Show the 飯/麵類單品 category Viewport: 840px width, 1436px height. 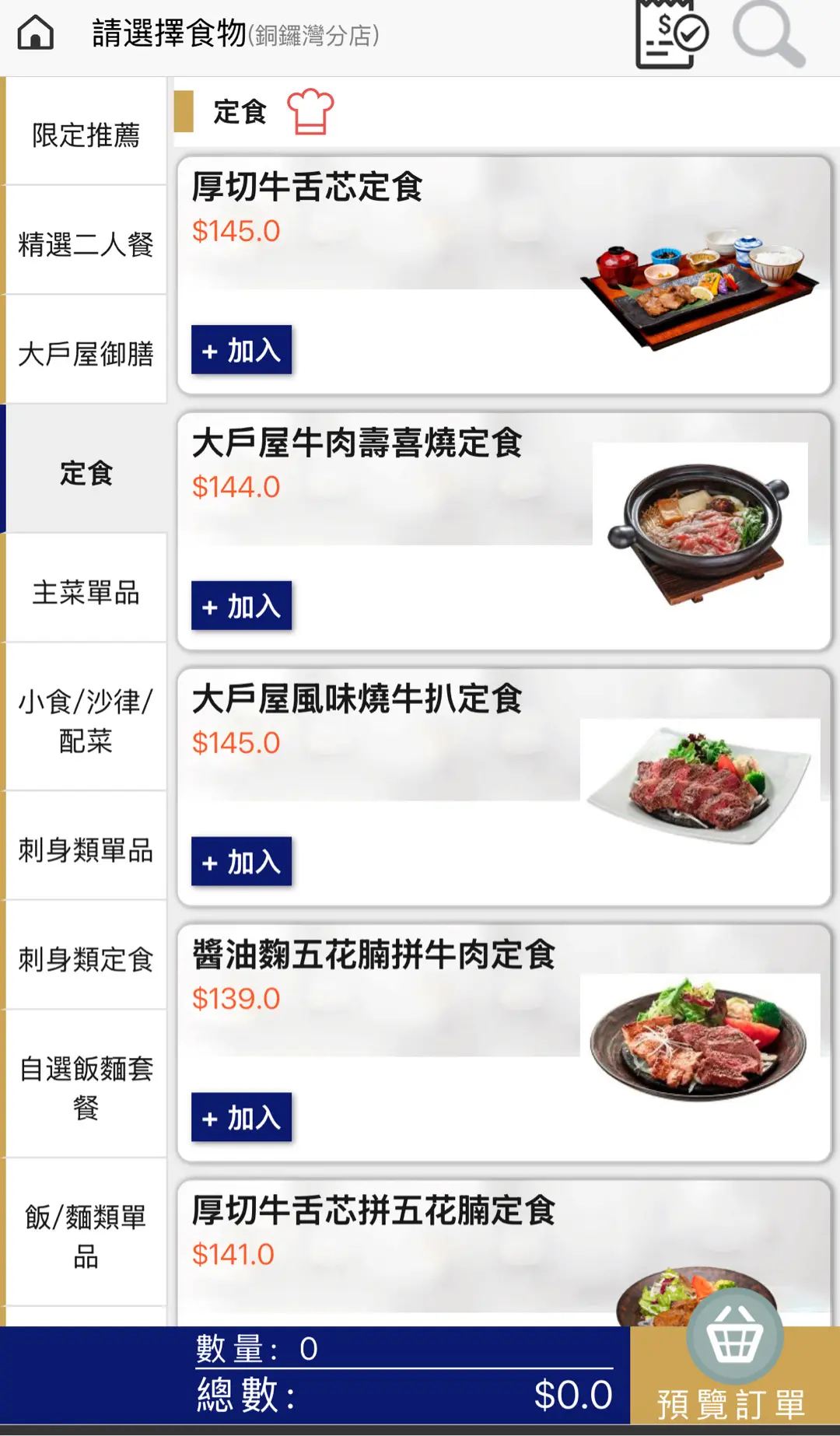coord(86,1235)
